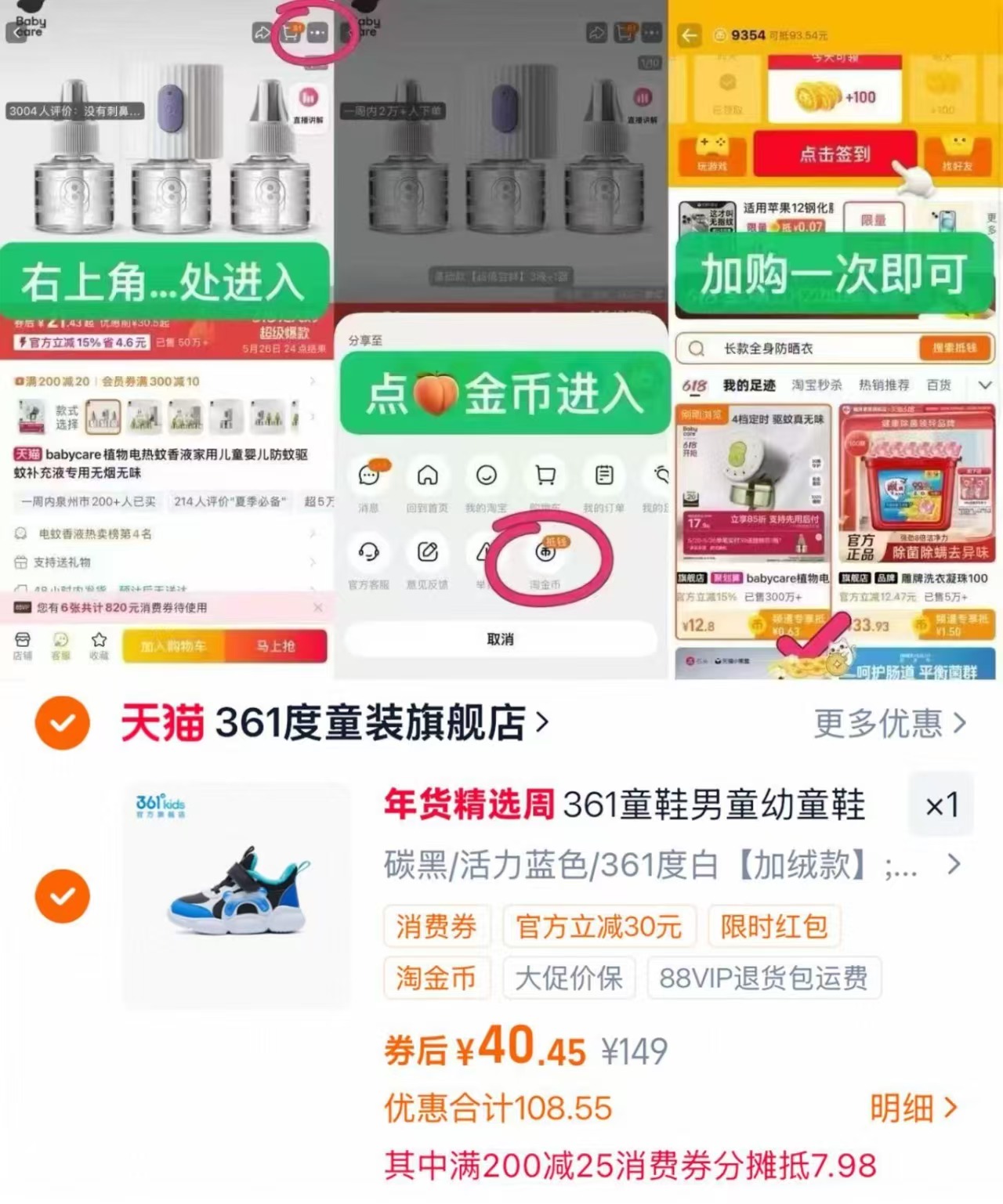Toggle the 收藏 star to favorite the product
Image resolution: width=1003 pixels, height=1204 pixels.
pyautogui.click(x=99, y=644)
